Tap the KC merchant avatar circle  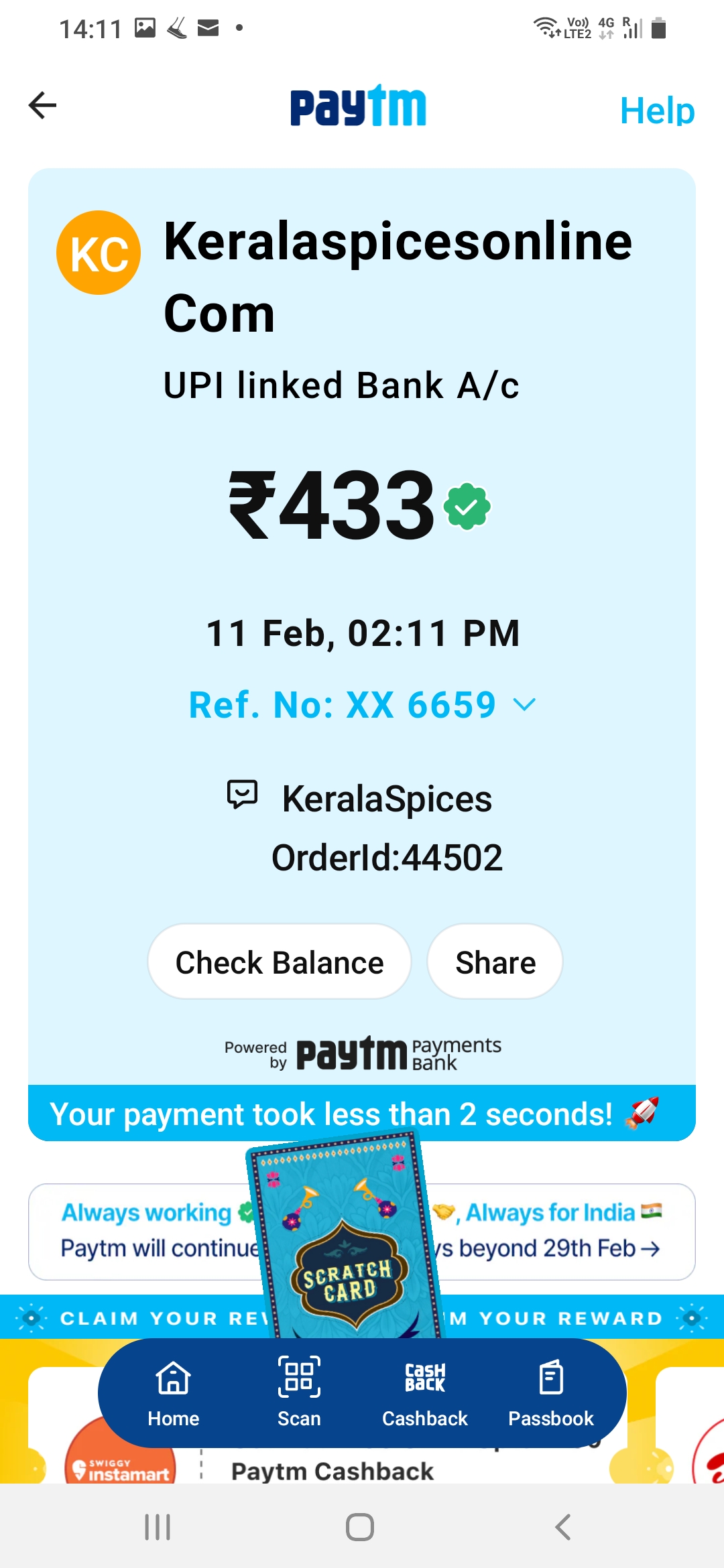coord(99,253)
